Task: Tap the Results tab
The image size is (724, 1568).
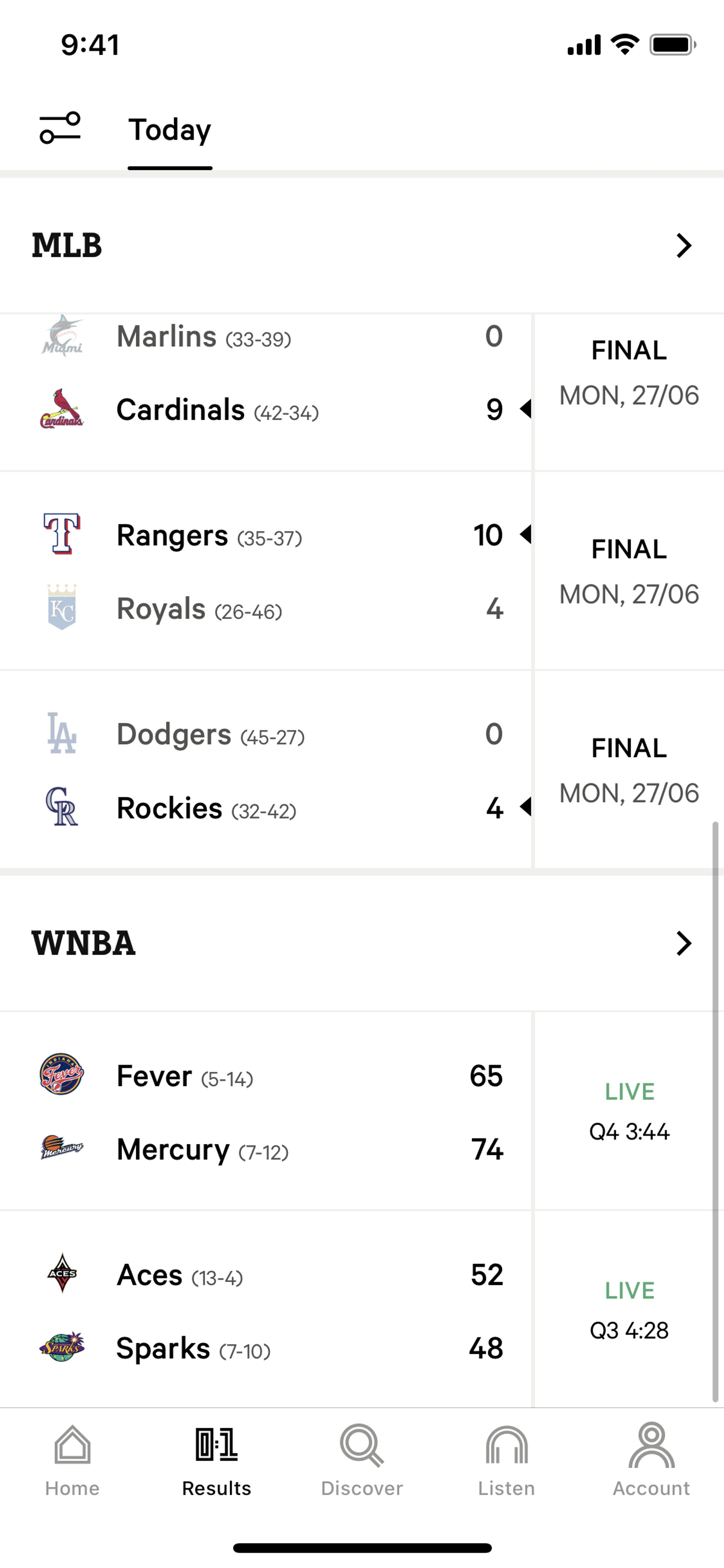Action: 216,1460
